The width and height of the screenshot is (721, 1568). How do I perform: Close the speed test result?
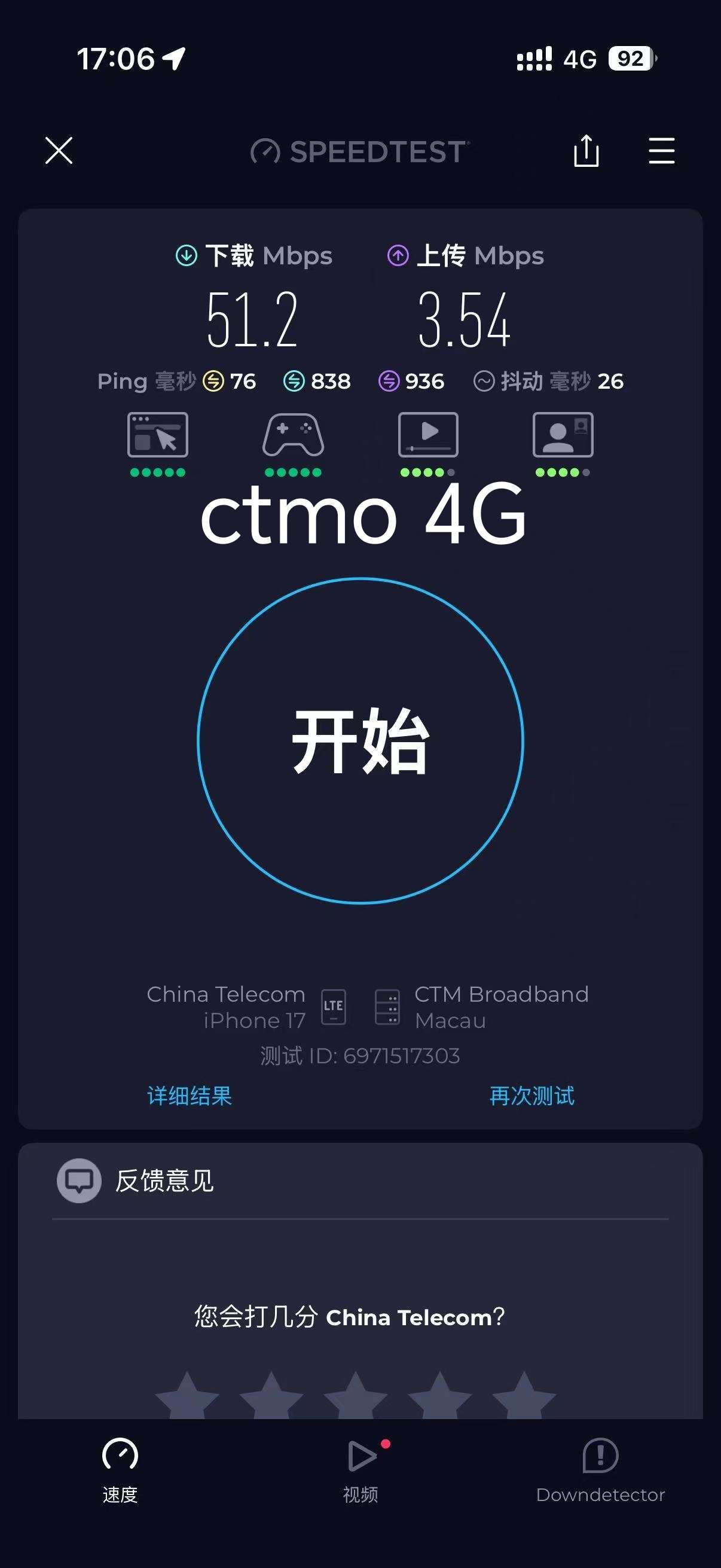point(59,150)
